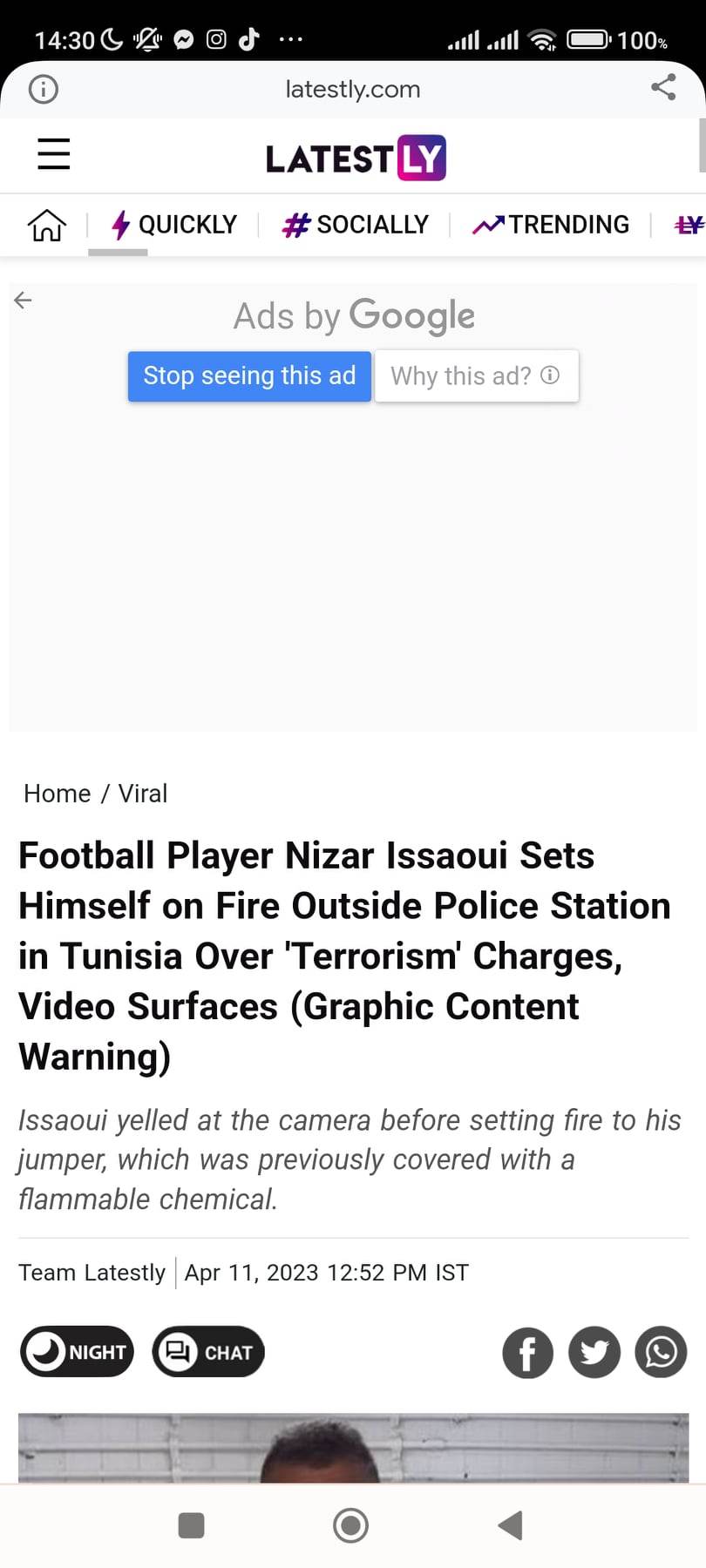Screen dimensions: 706x1568
Task: Enable Night mode
Action: (x=78, y=1352)
